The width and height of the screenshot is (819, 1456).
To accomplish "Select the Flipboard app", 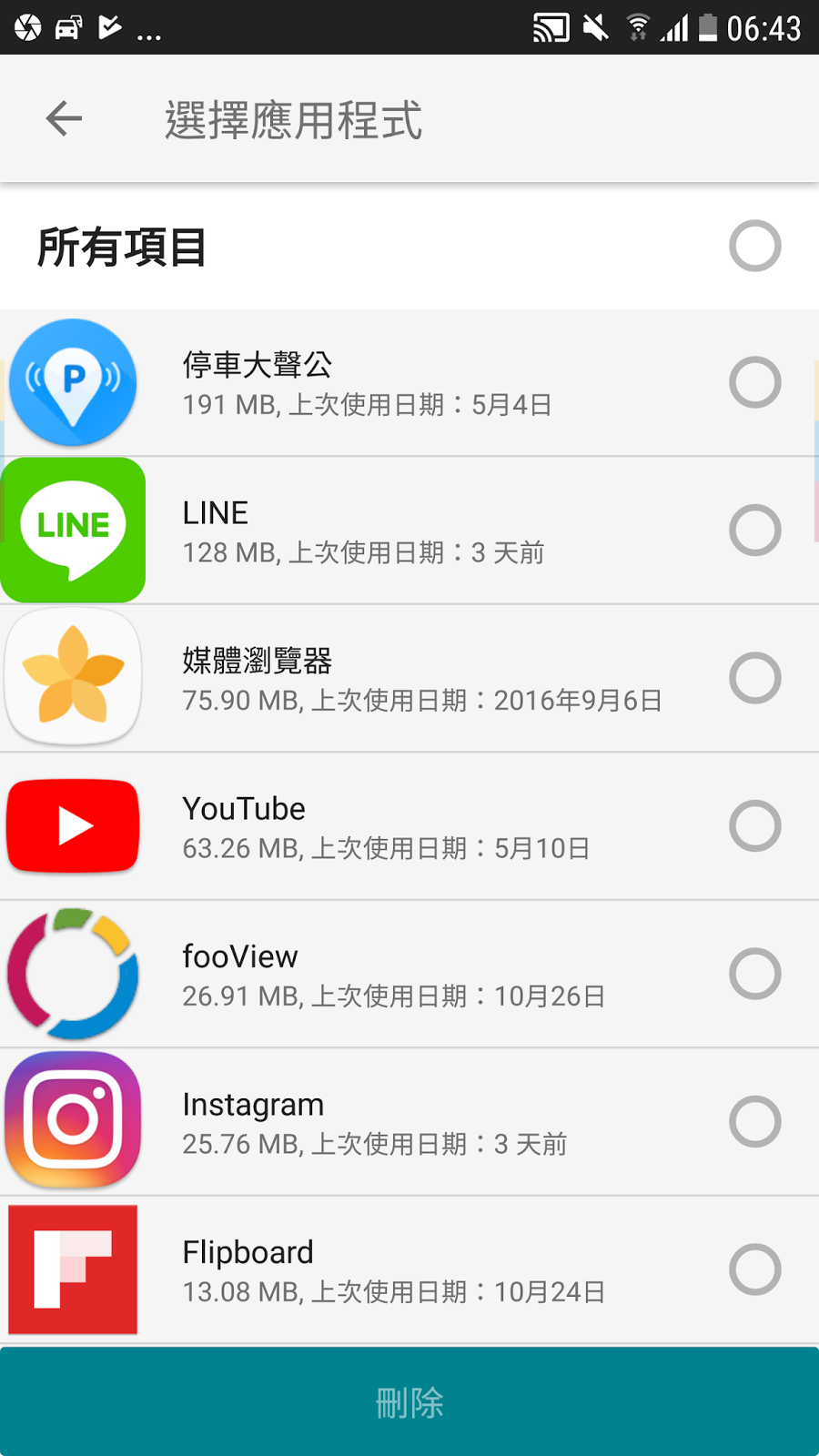I will [754, 1269].
